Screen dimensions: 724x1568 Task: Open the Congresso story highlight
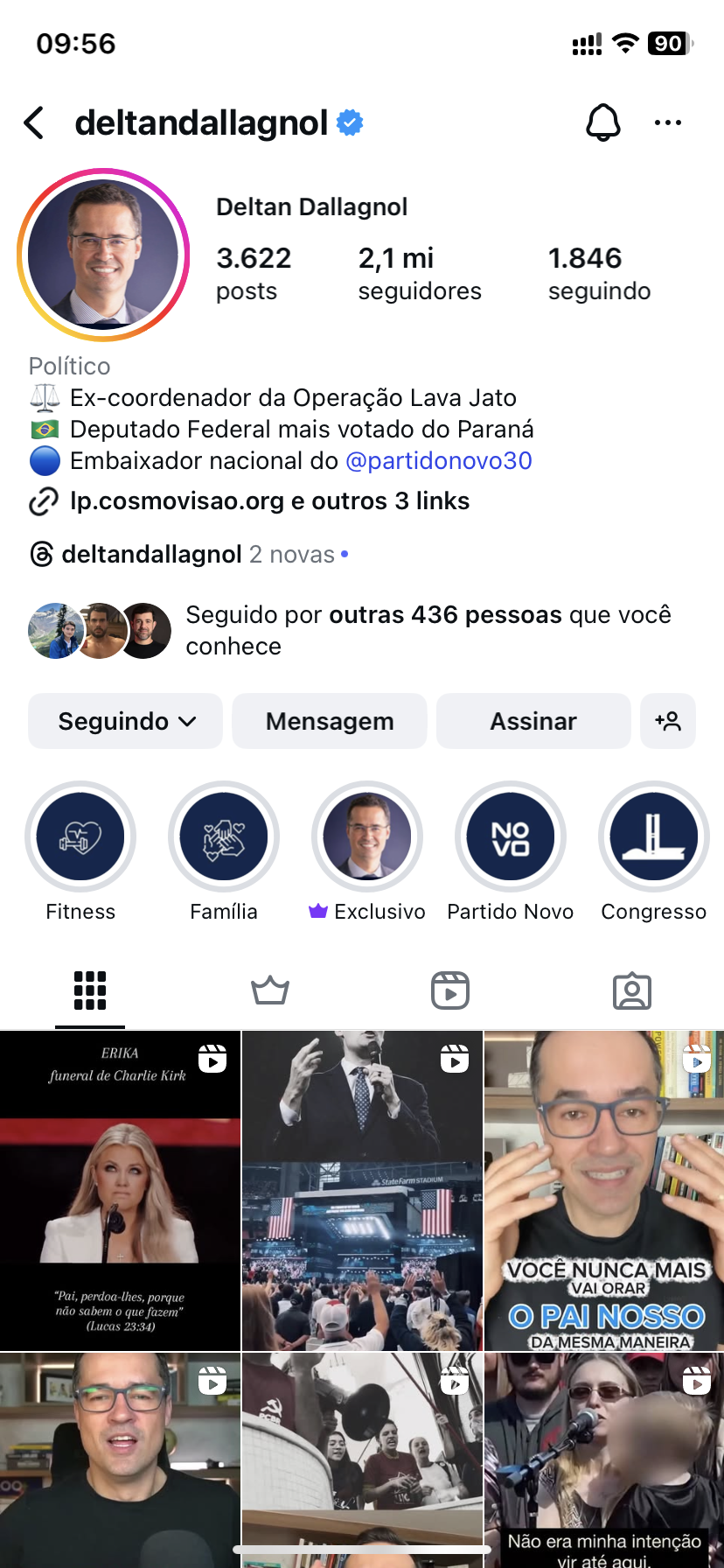point(654,837)
